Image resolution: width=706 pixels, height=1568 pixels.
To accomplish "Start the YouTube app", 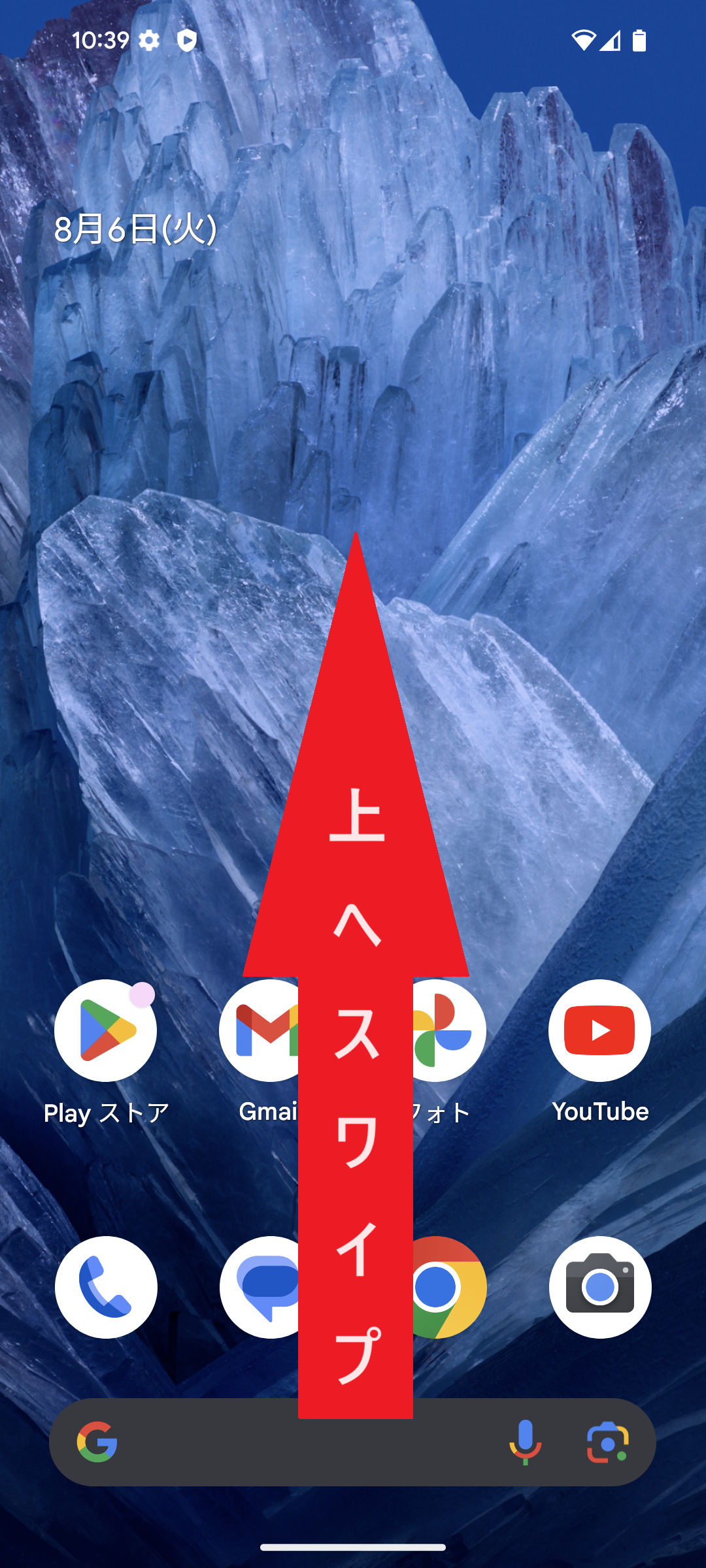I will pyautogui.click(x=599, y=1031).
